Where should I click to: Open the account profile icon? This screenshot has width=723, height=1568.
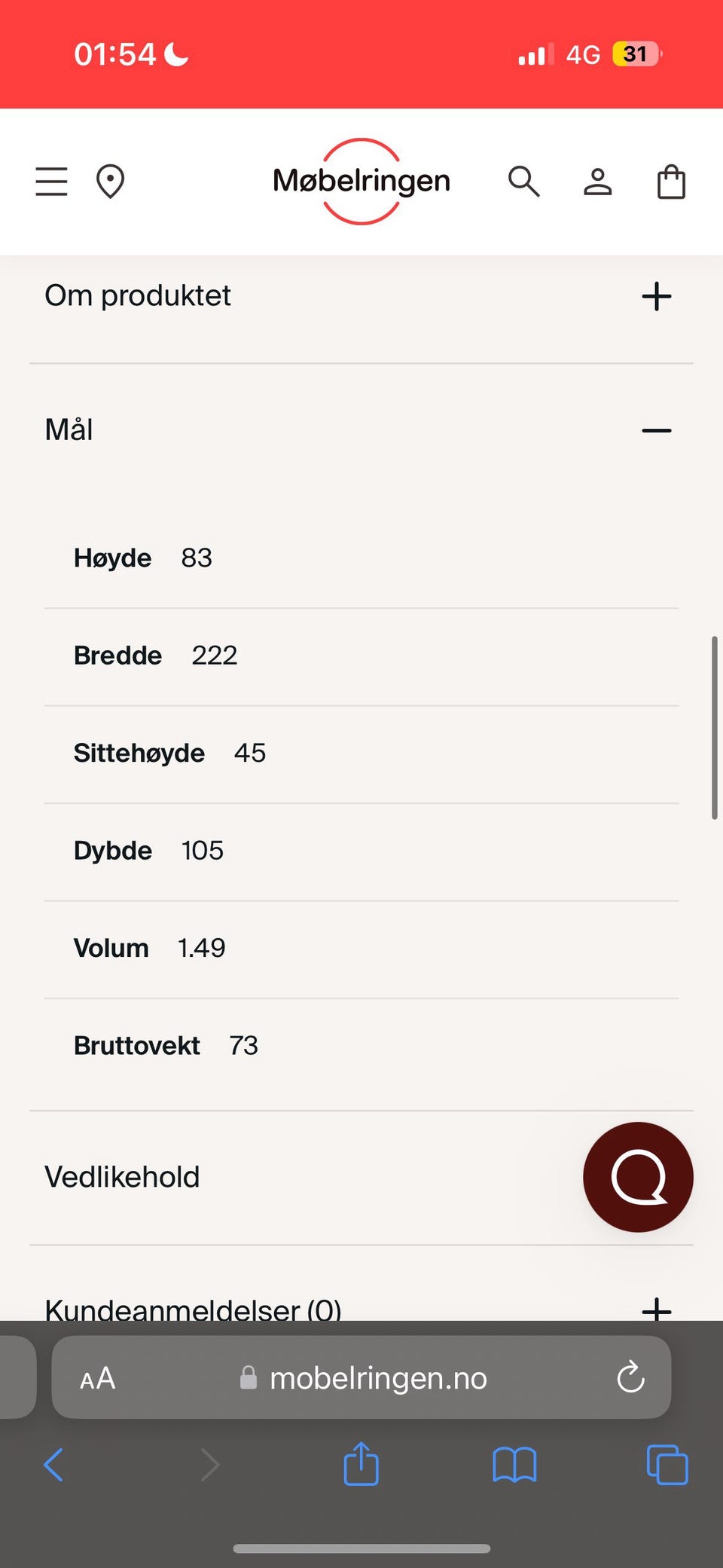[597, 182]
